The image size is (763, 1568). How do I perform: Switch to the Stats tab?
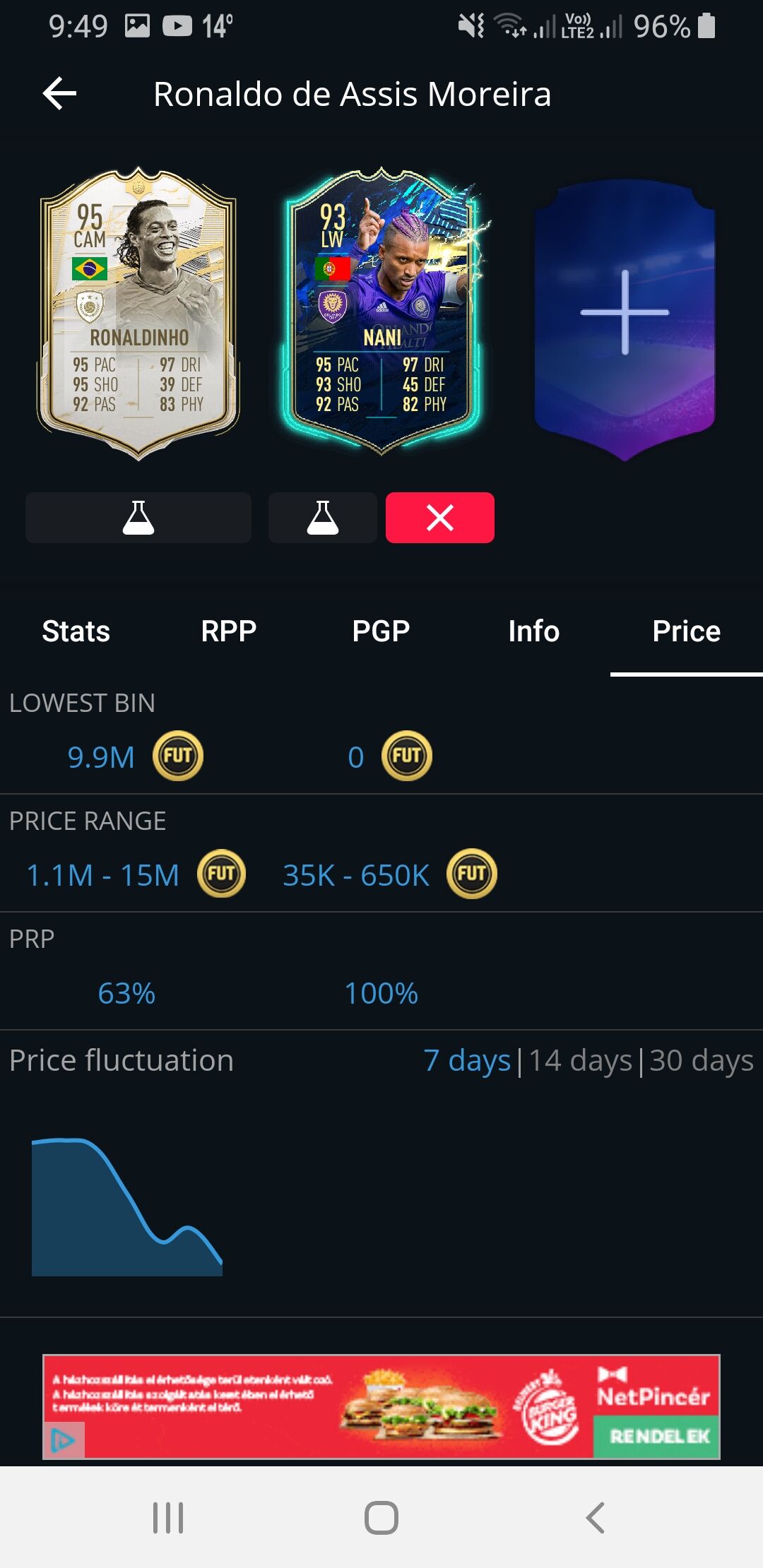point(76,631)
